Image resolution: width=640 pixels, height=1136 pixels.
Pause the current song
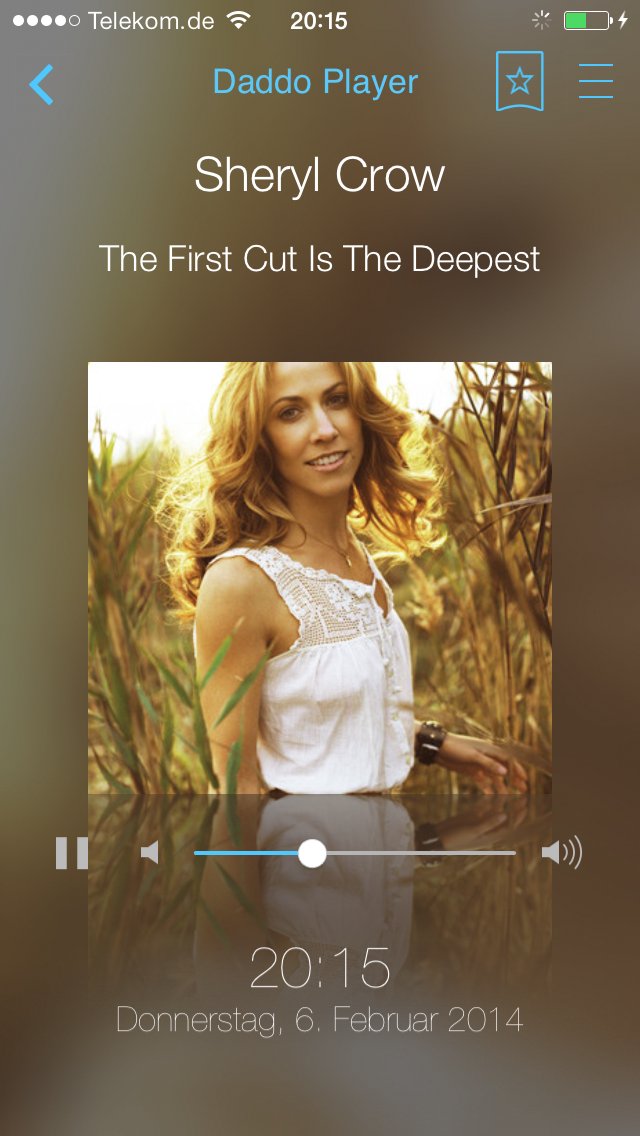coord(72,853)
